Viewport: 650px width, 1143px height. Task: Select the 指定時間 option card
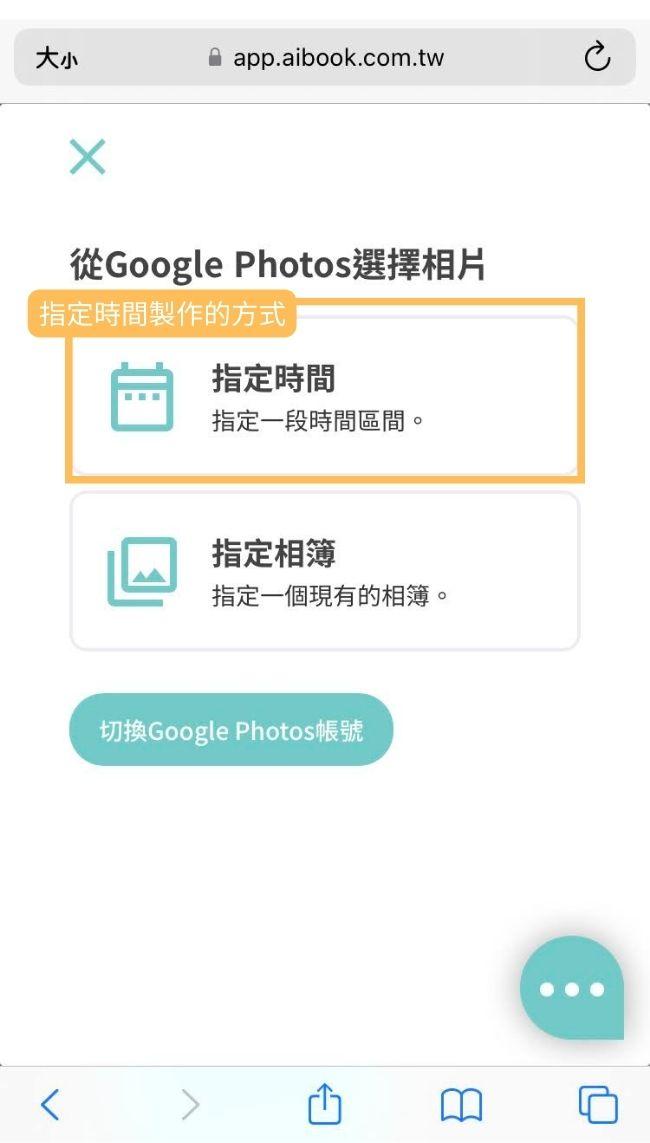coord(325,397)
